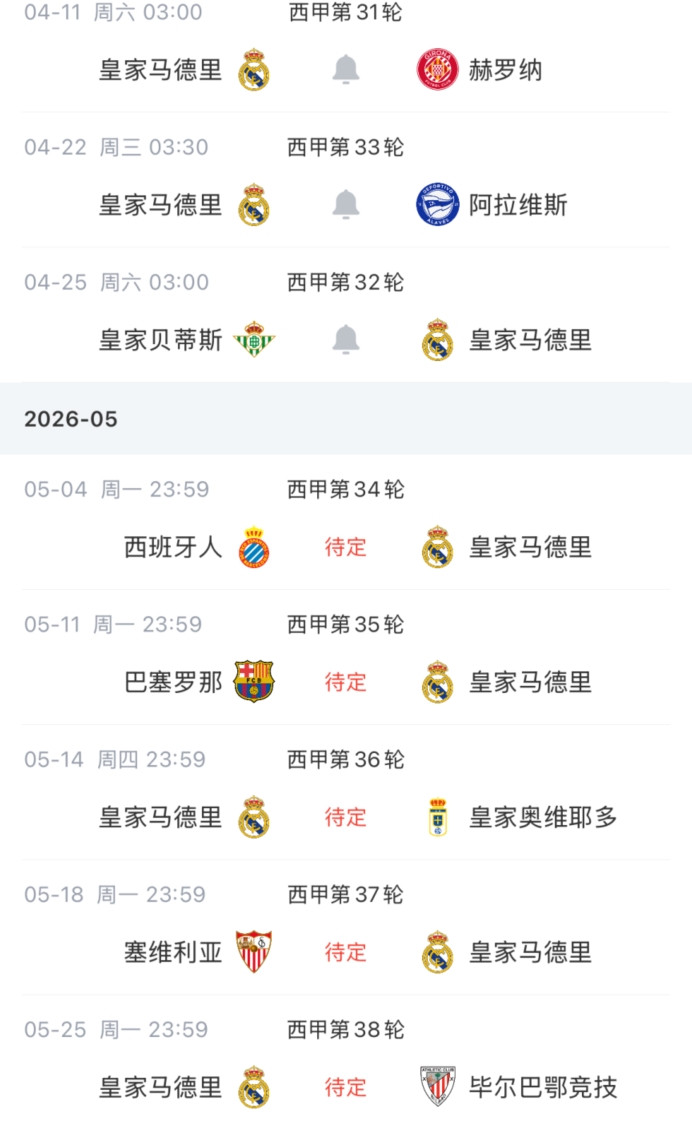Open the 毕尔巴鄂竞技 round 38 match
Image resolution: width=692 pixels, height=1127 pixels.
point(346,1087)
